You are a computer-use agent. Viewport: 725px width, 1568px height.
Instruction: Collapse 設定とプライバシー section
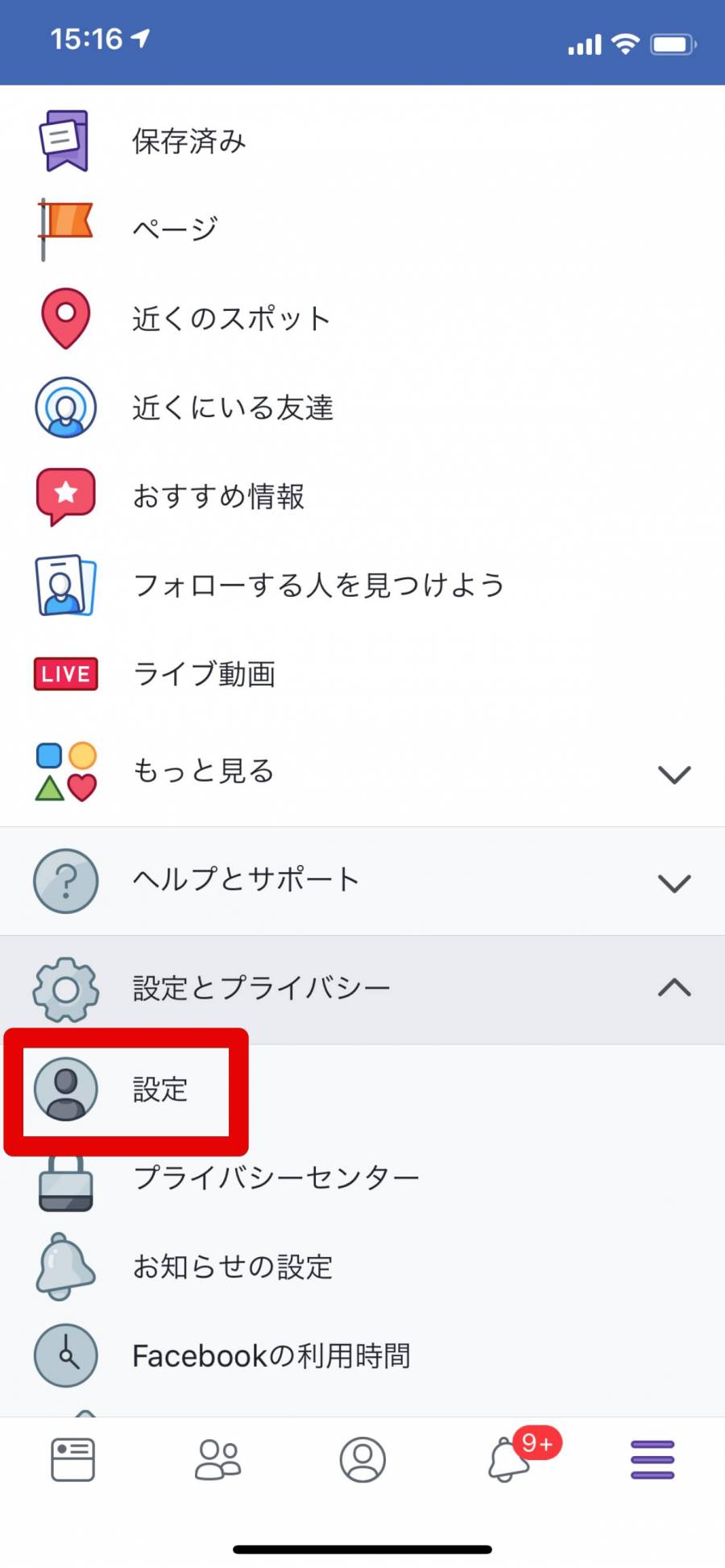(x=362, y=989)
